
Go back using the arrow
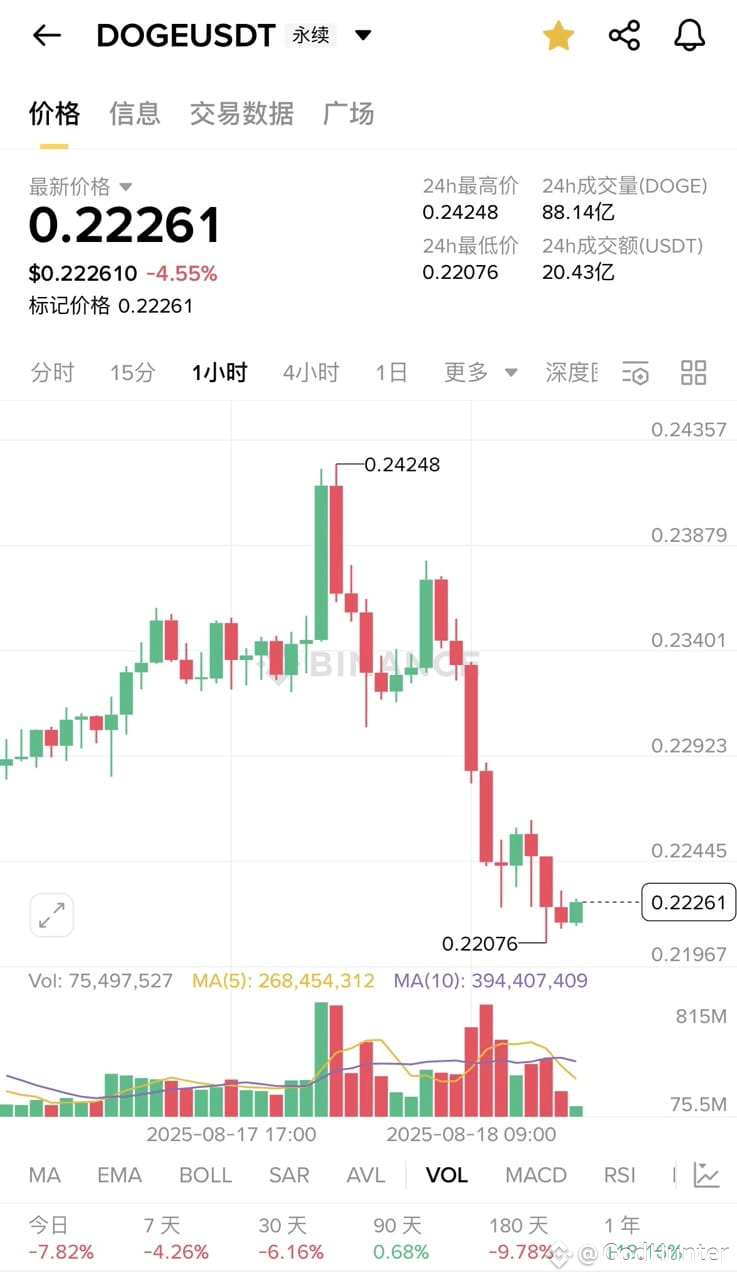pos(46,36)
